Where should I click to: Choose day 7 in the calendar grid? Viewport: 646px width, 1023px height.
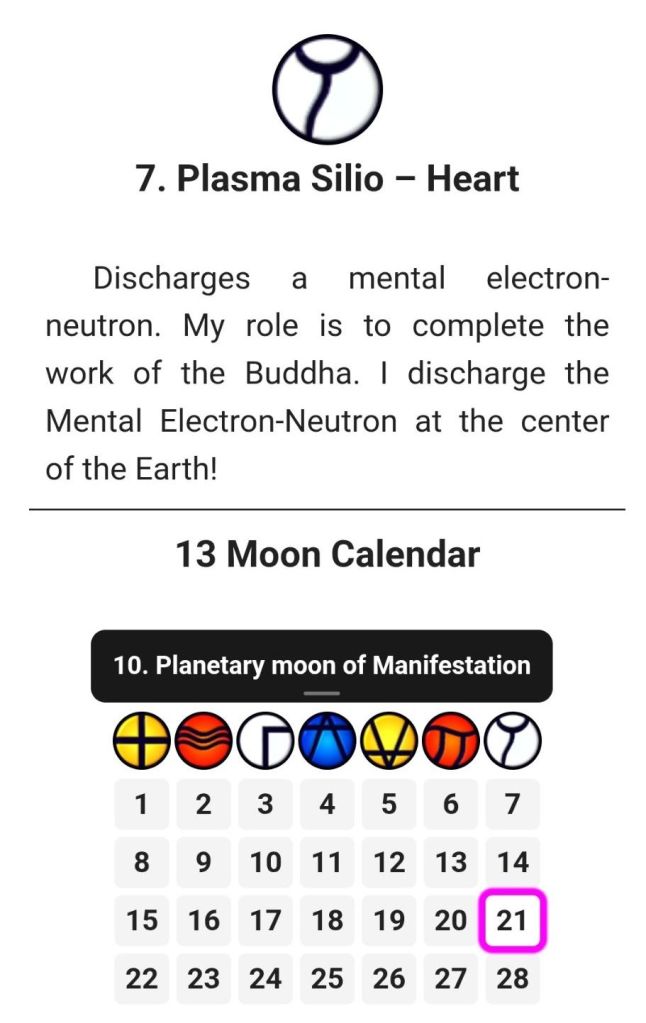coord(512,804)
